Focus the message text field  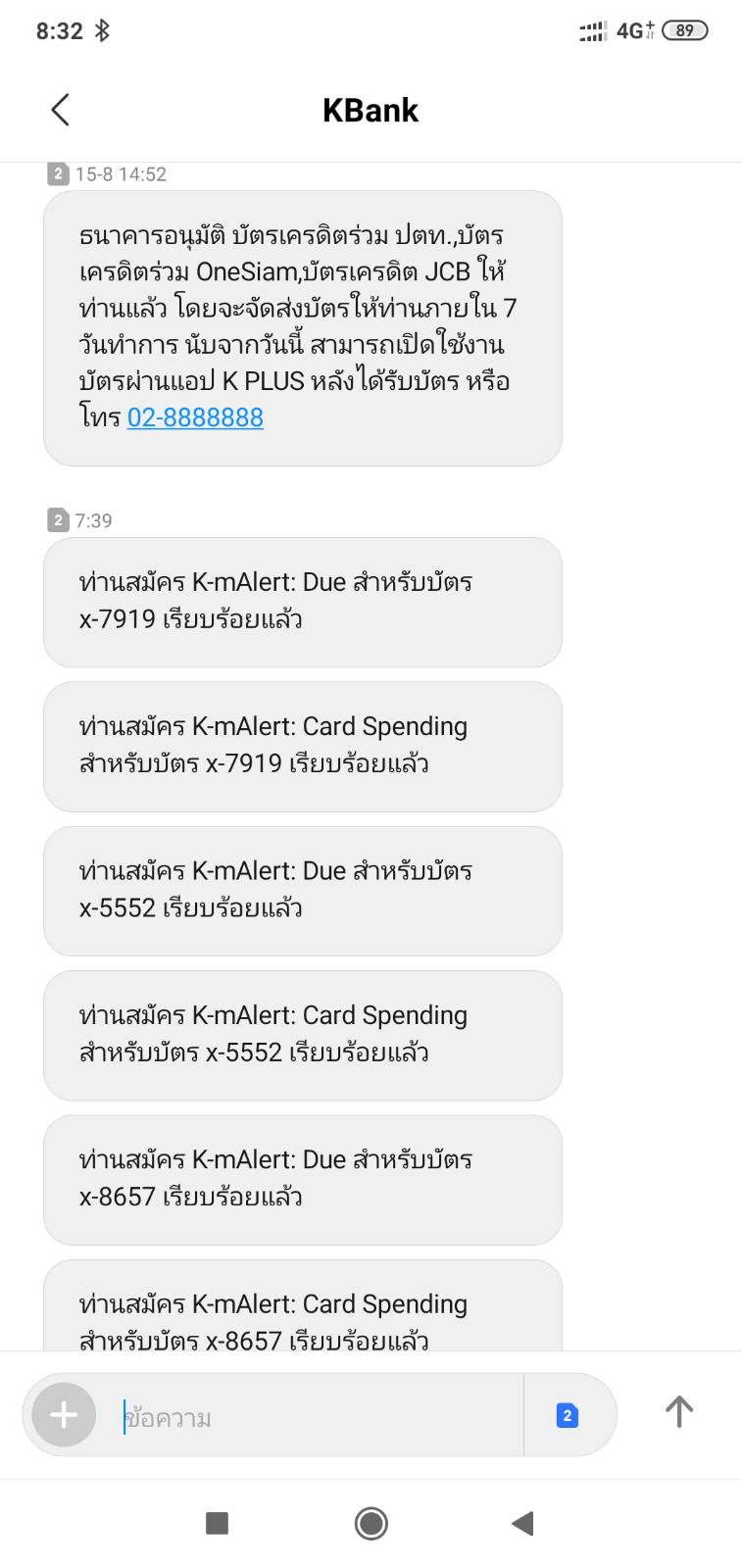pos(314,1417)
